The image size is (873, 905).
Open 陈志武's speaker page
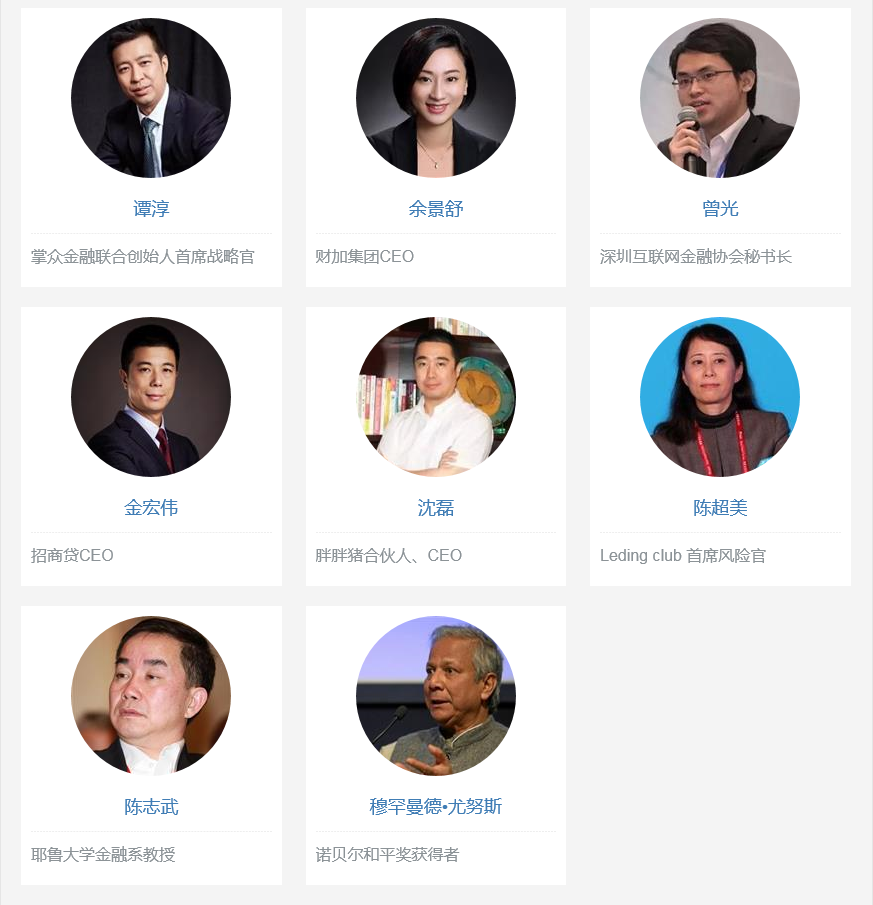151,807
